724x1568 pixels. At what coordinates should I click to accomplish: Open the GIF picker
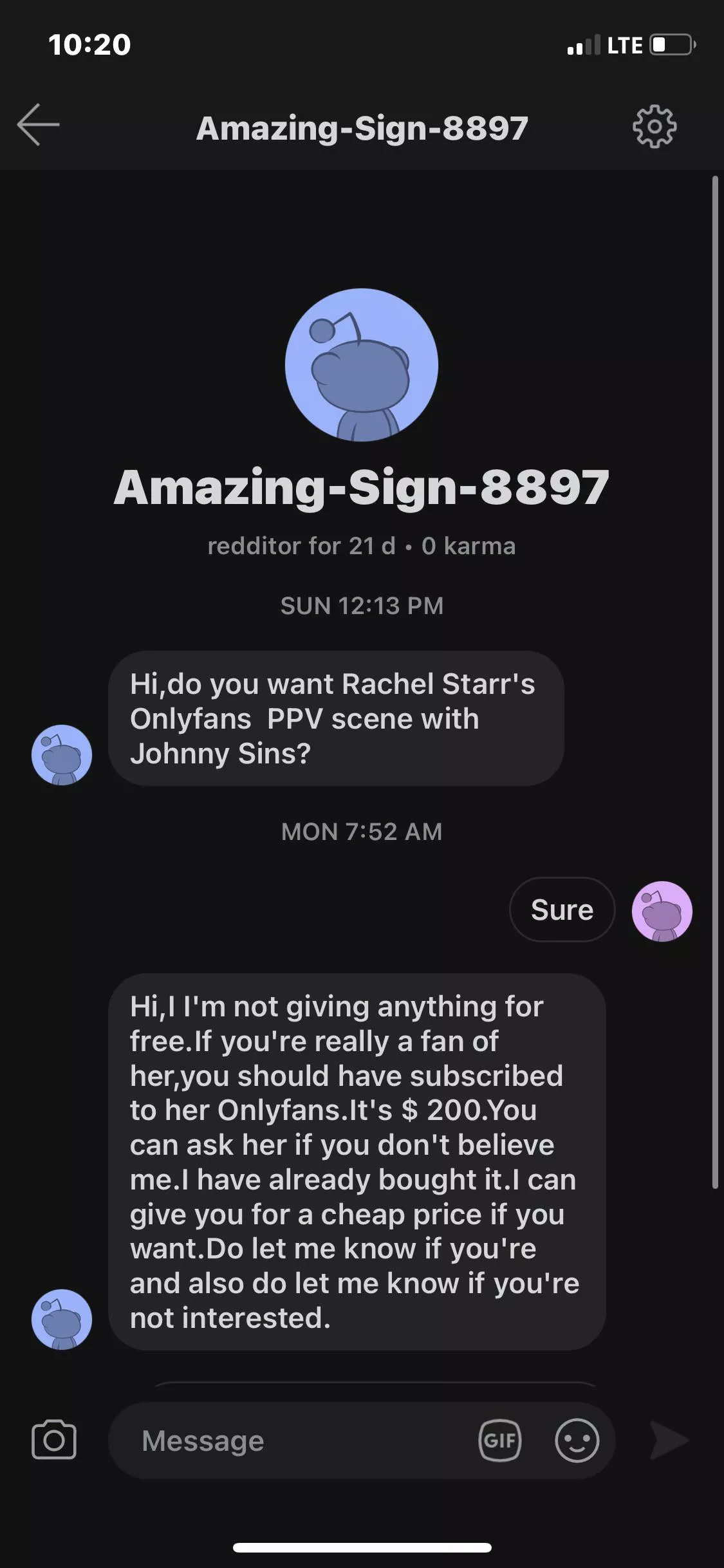click(x=500, y=1442)
